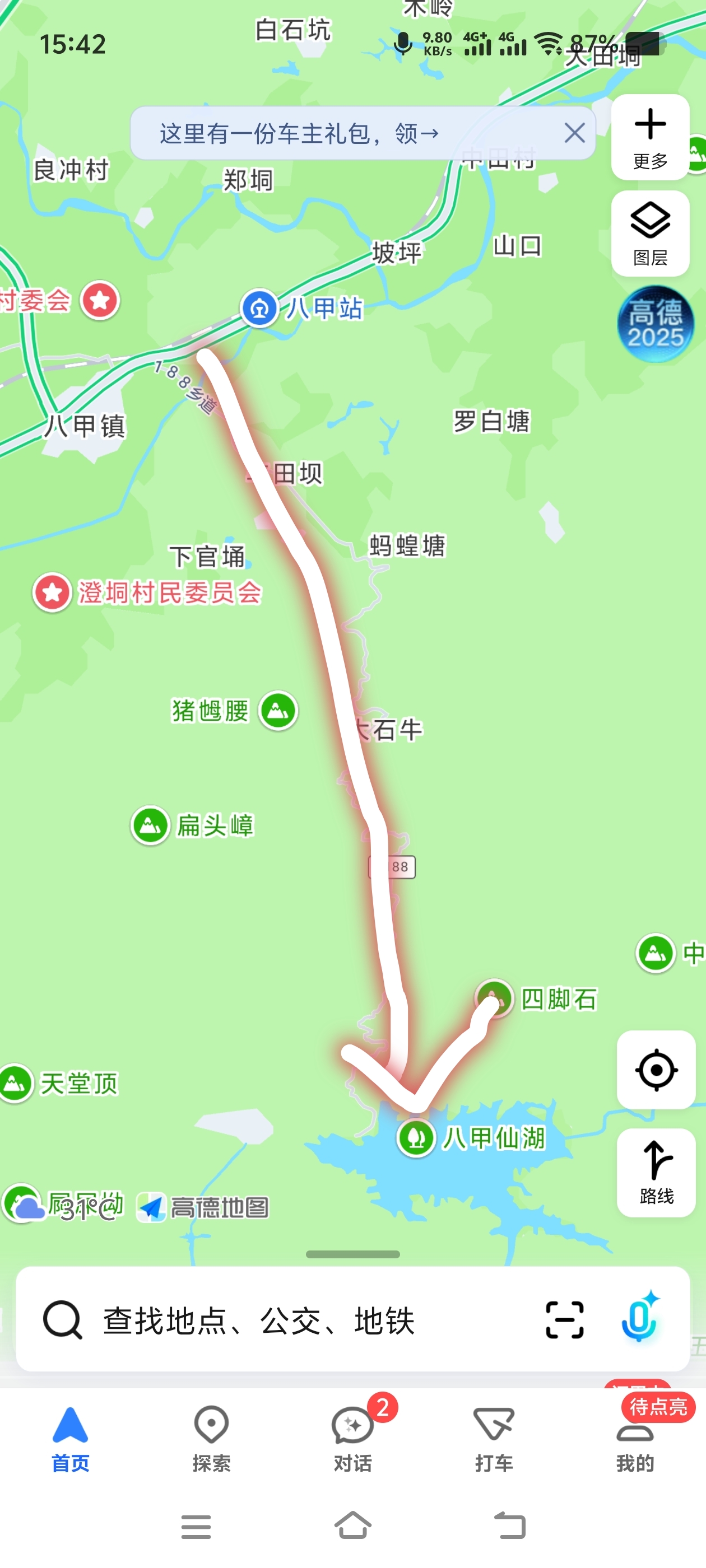Go to the system home screen
This screenshot has width=706, height=1568.
pos(352,1525)
